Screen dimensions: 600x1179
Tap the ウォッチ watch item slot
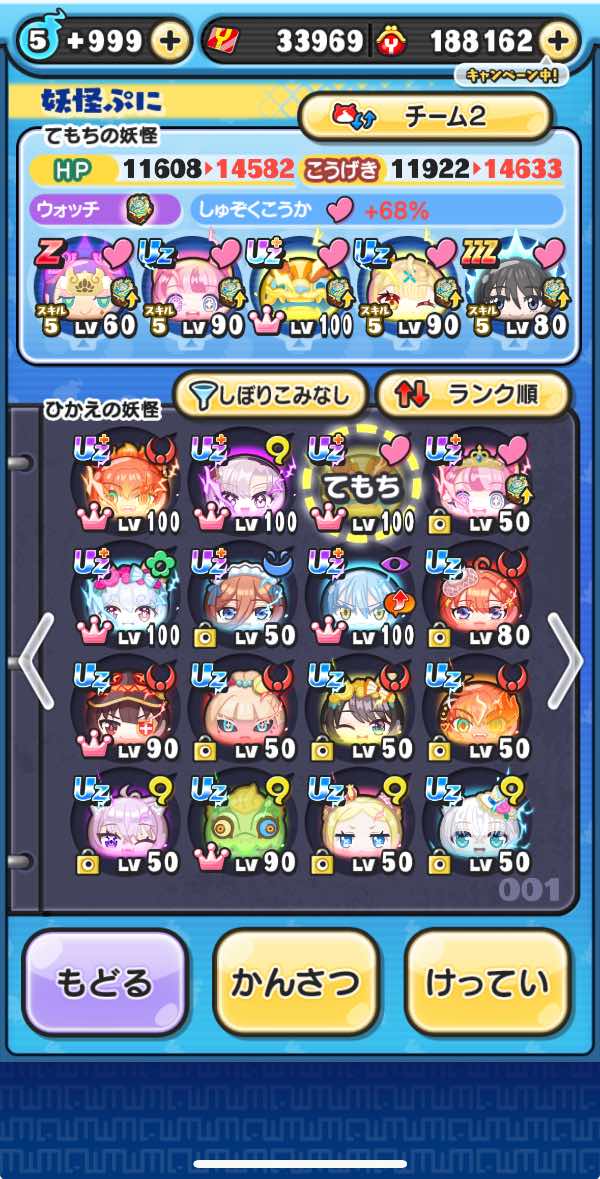coord(105,209)
